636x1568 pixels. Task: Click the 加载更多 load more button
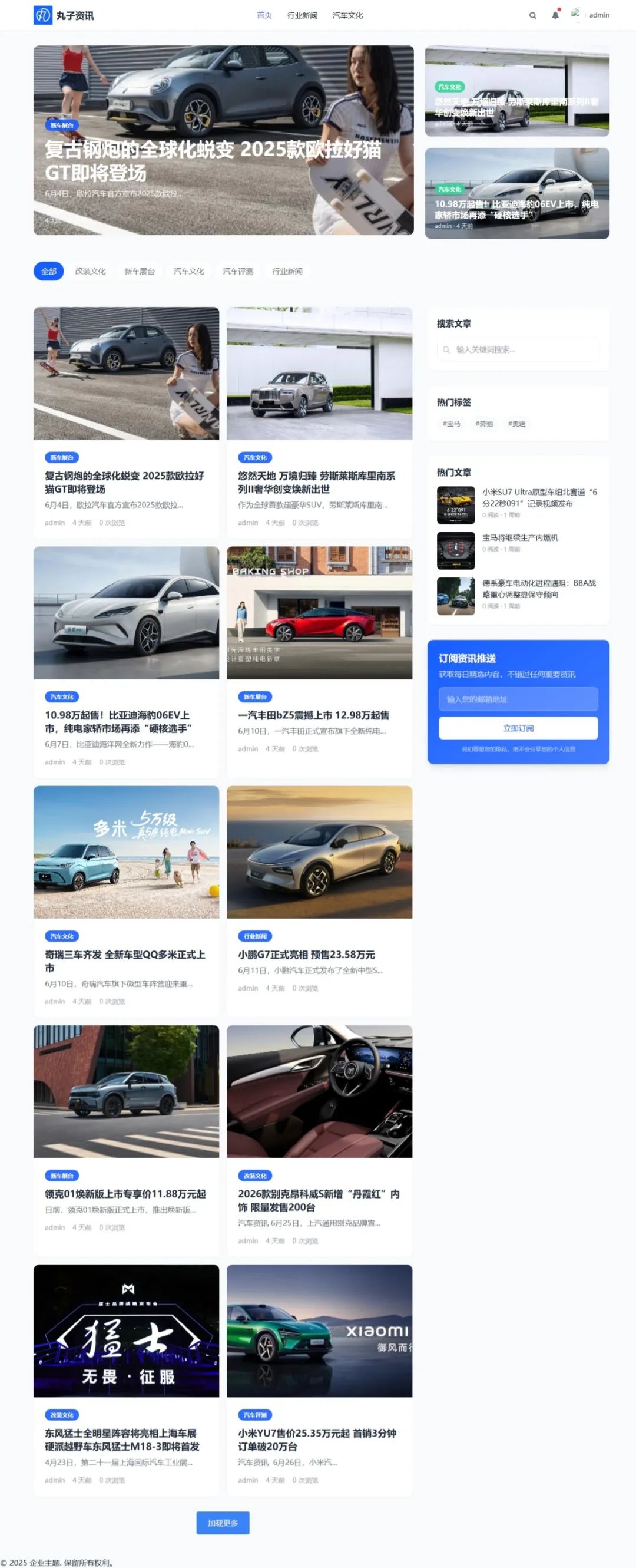[223, 1524]
